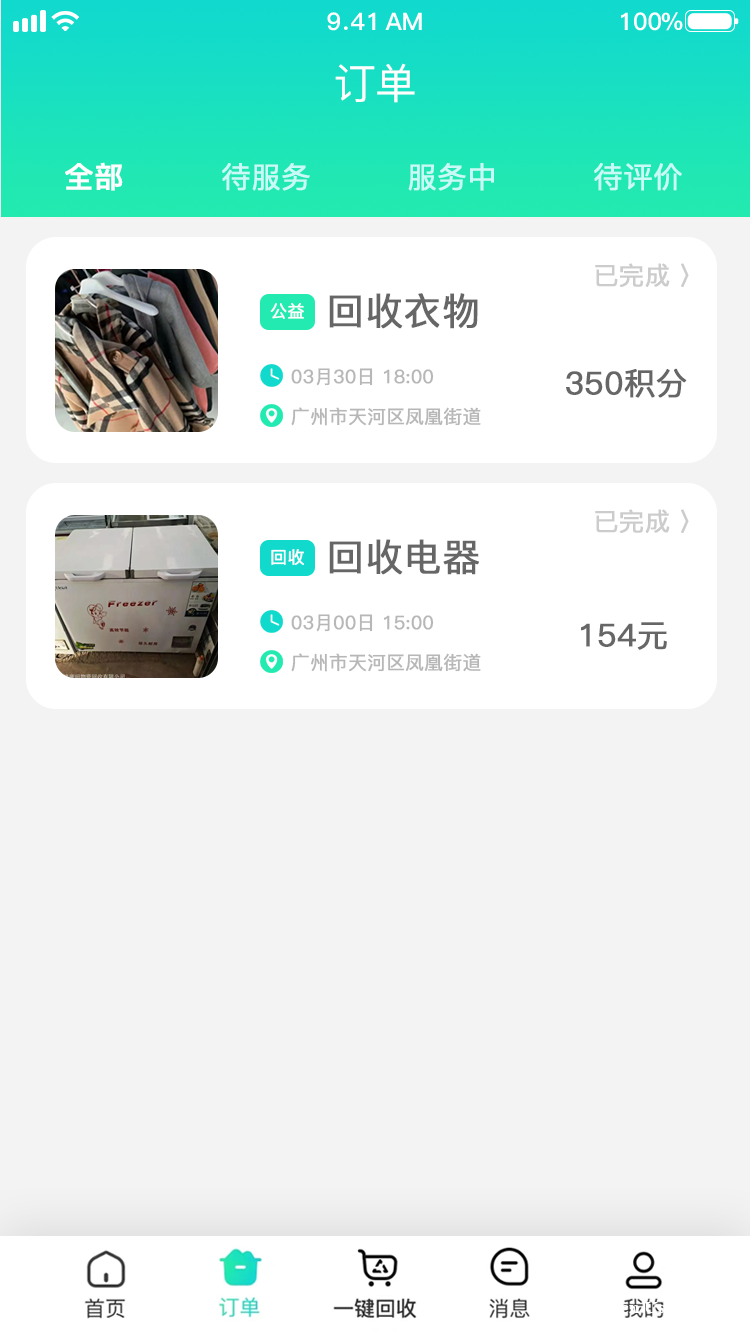
Task: Show orders under 服务中
Action: click(x=452, y=177)
